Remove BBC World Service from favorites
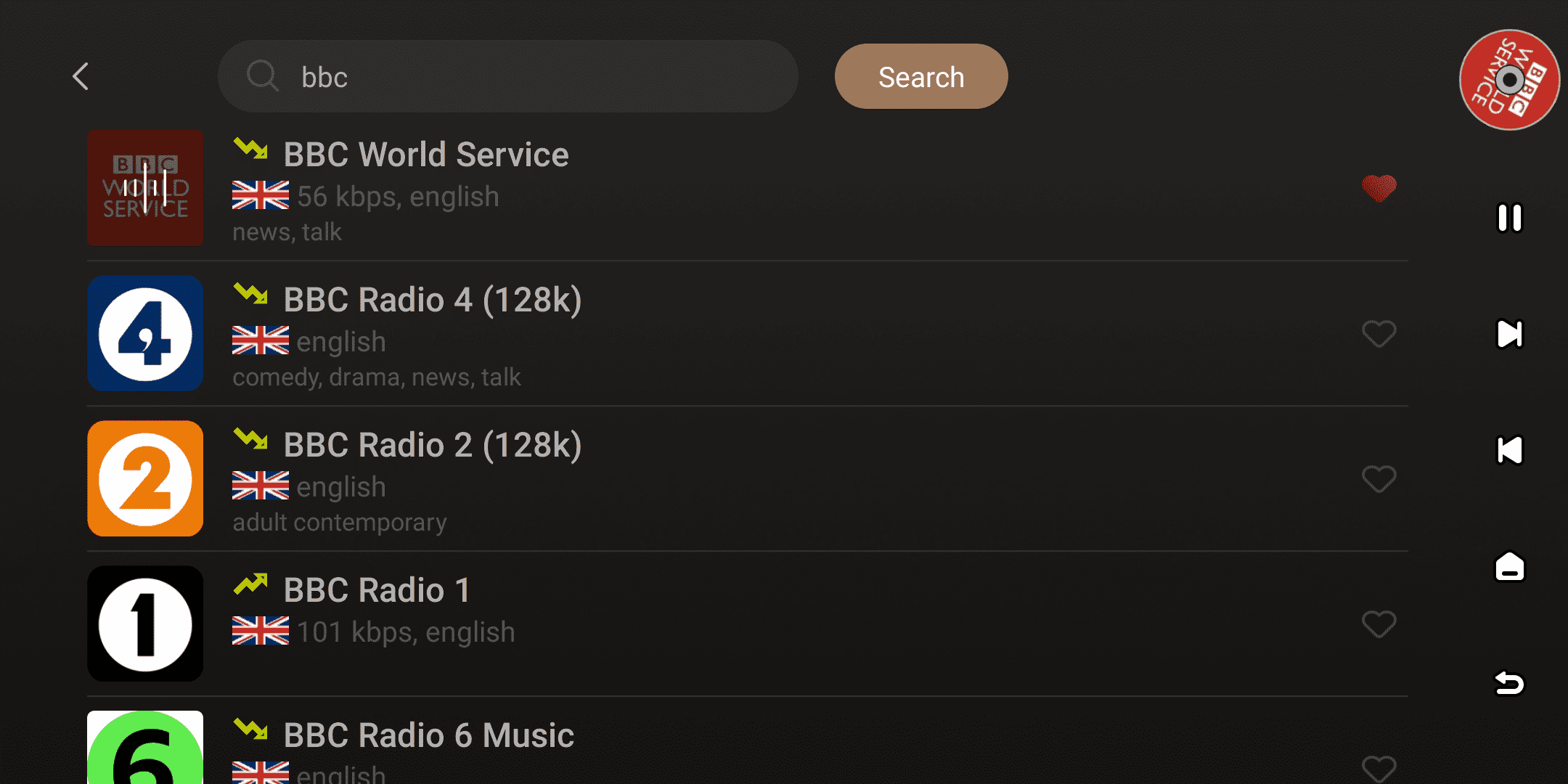The height and width of the screenshot is (784, 1568). coord(1379,188)
